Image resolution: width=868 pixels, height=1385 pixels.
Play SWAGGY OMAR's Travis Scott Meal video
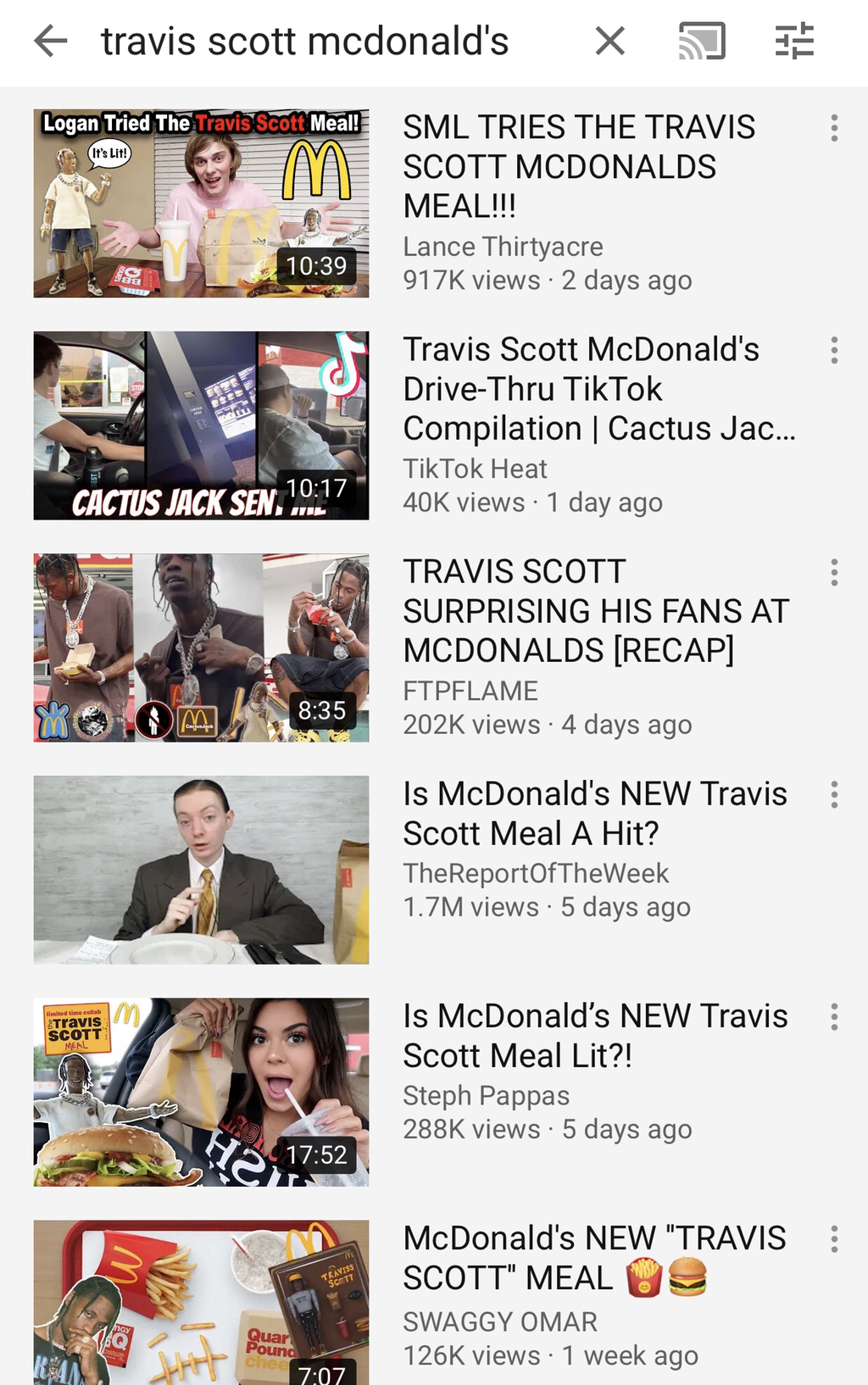201,1302
